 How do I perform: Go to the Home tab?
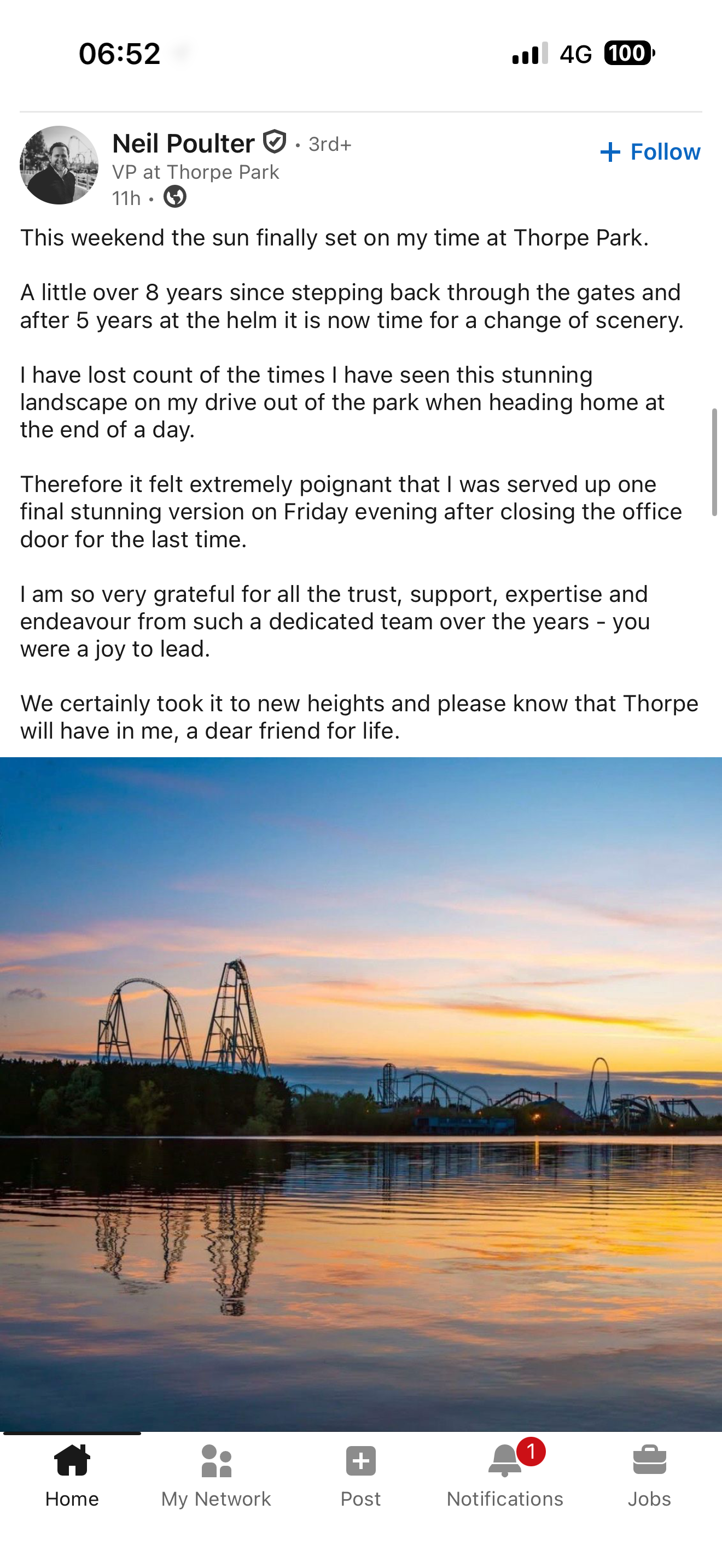tap(72, 1476)
